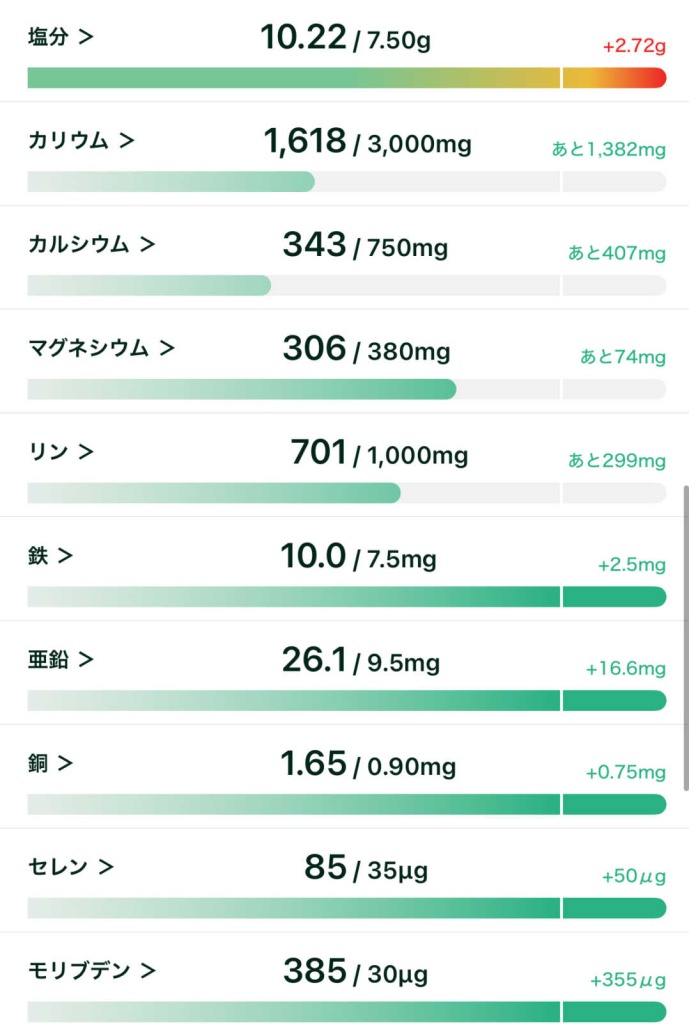The height and width of the screenshot is (1024, 689).
Task: View 亜鉛 intake details
Action: 60,660
